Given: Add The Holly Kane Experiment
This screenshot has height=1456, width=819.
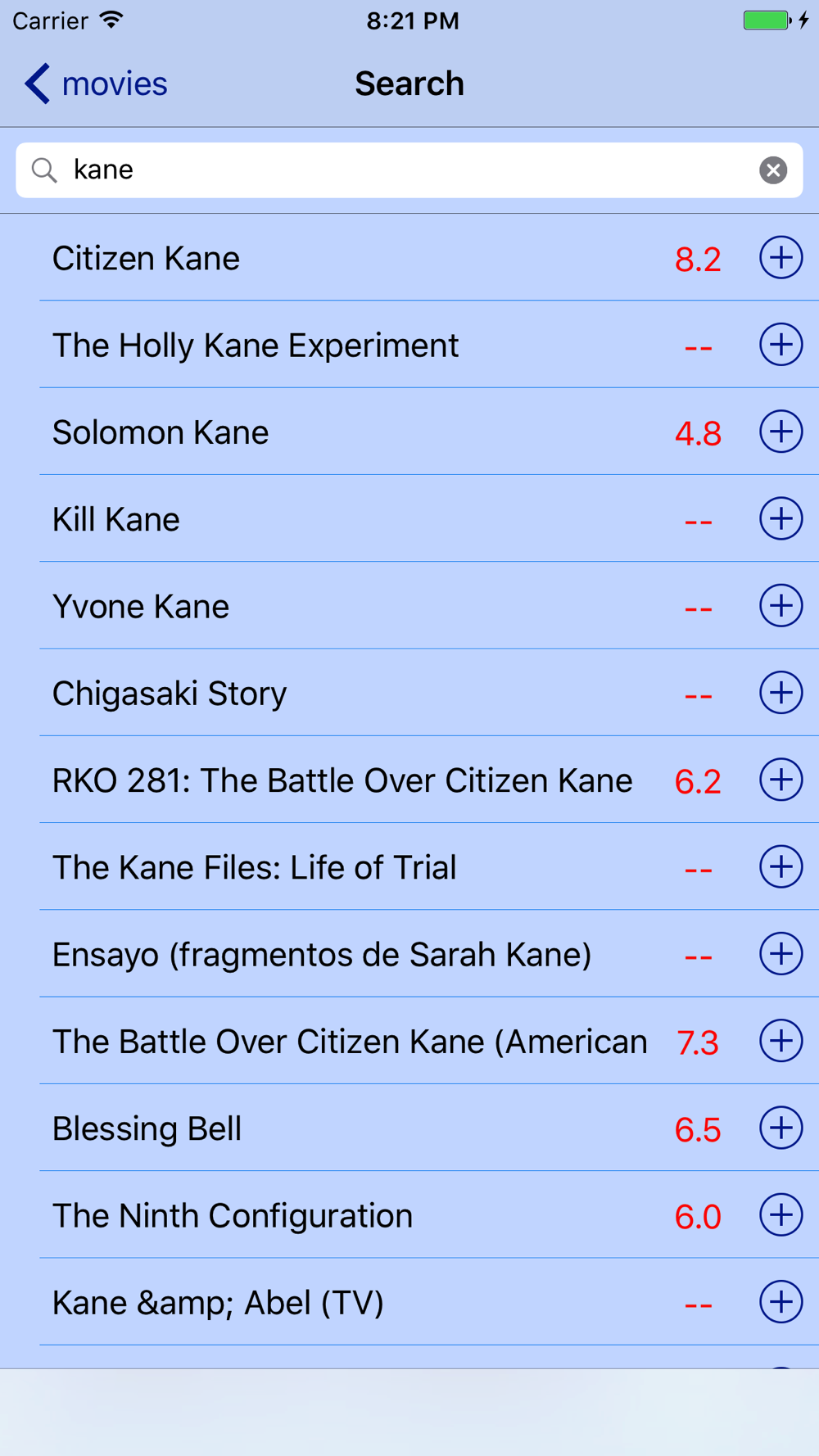Looking at the screenshot, I should (x=781, y=345).
